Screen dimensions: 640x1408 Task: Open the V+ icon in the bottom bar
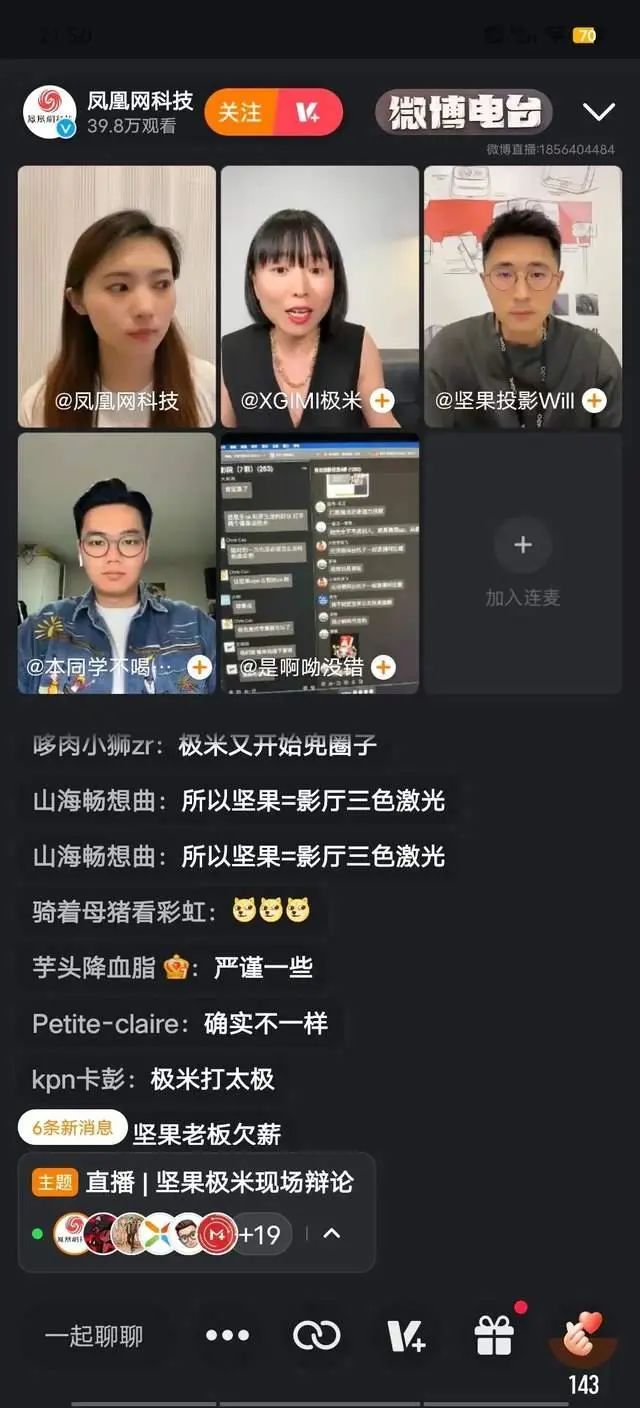pos(406,1336)
